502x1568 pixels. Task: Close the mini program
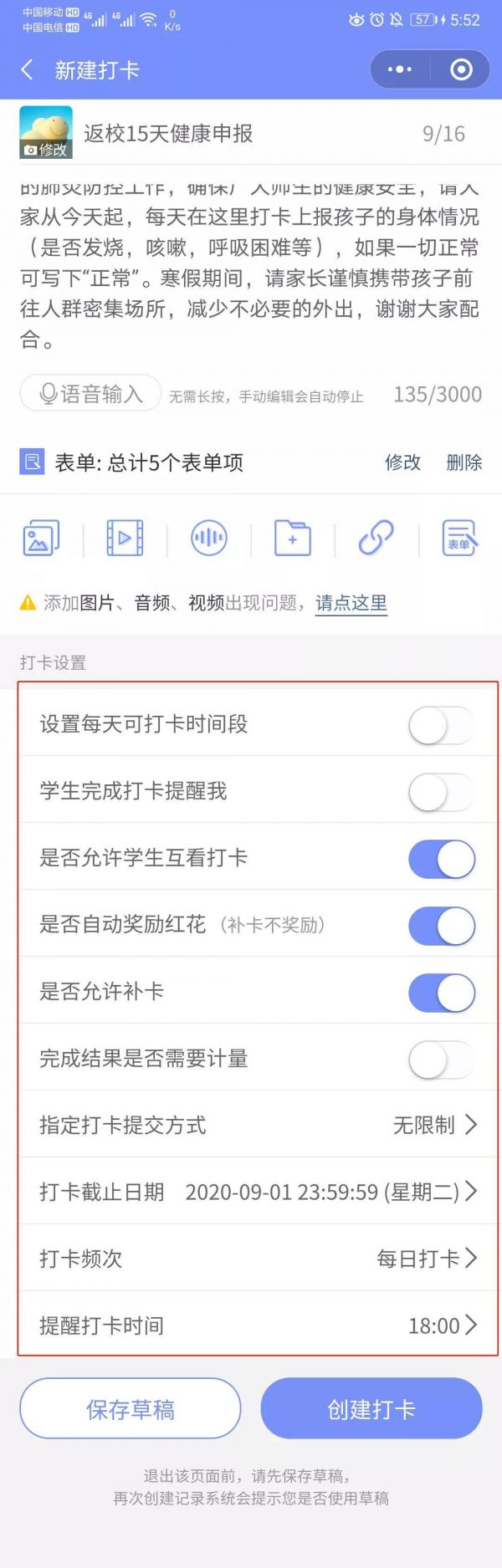461,70
